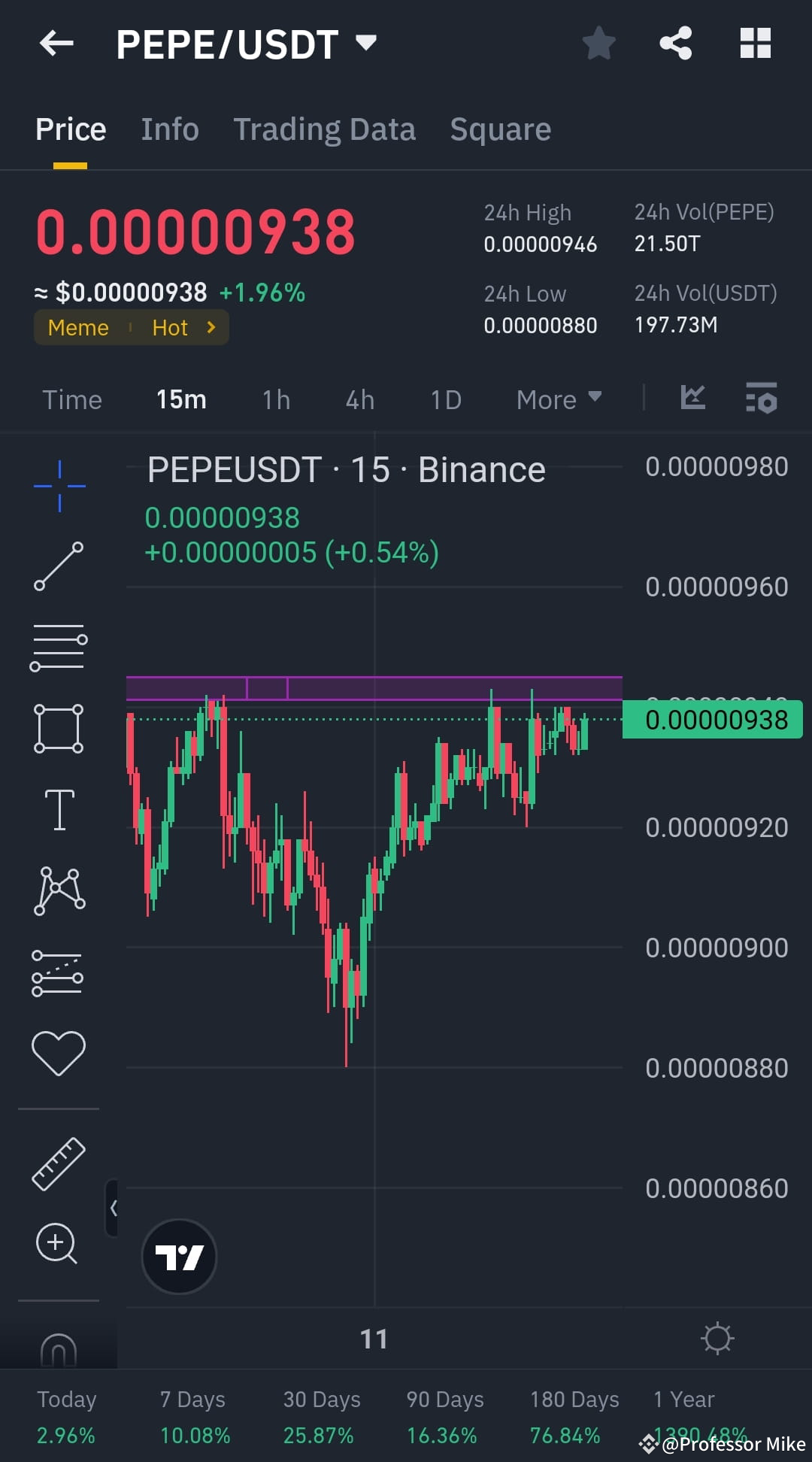Switch to the Trading Data tab
The image size is (812, 1462).
(325, 129)
